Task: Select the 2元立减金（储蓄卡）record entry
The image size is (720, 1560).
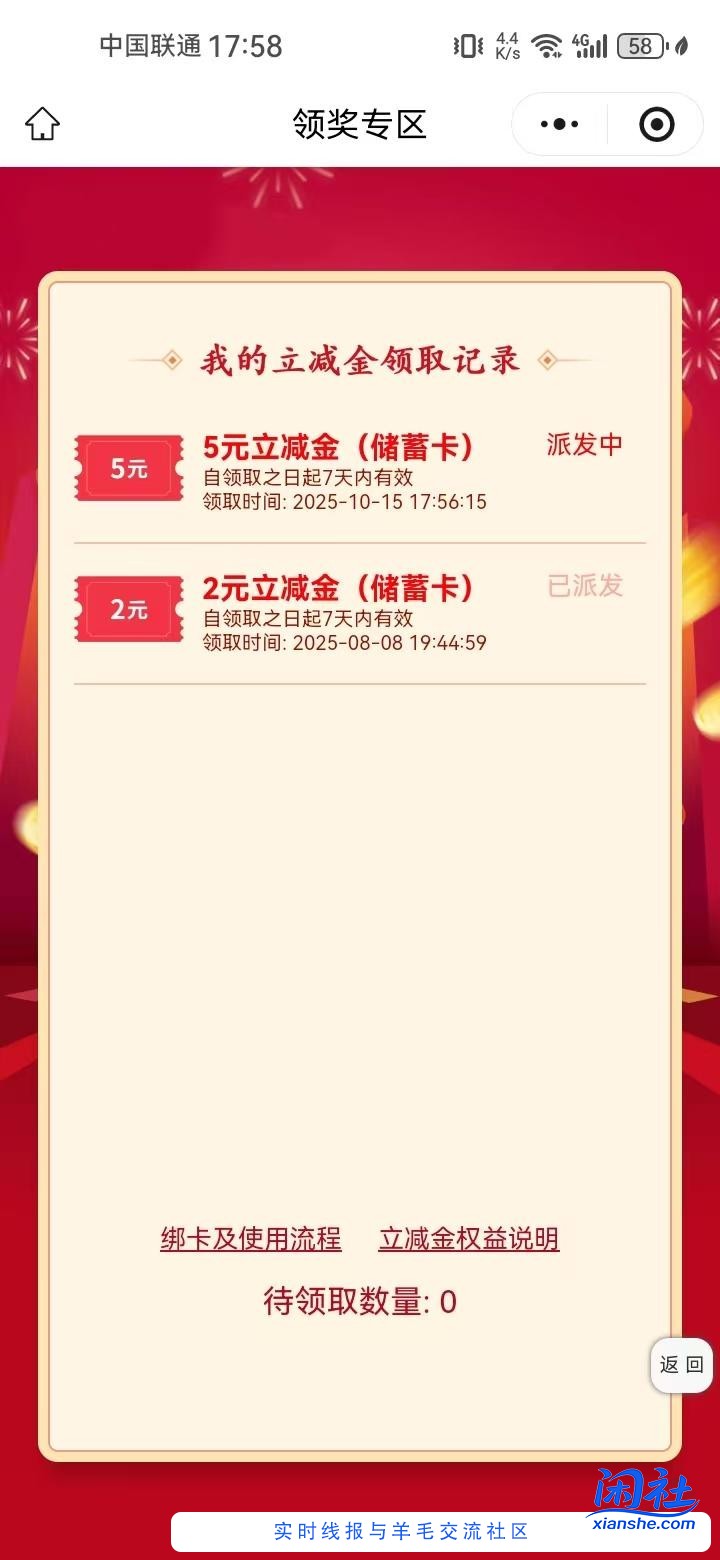Action: click(340, 611)
